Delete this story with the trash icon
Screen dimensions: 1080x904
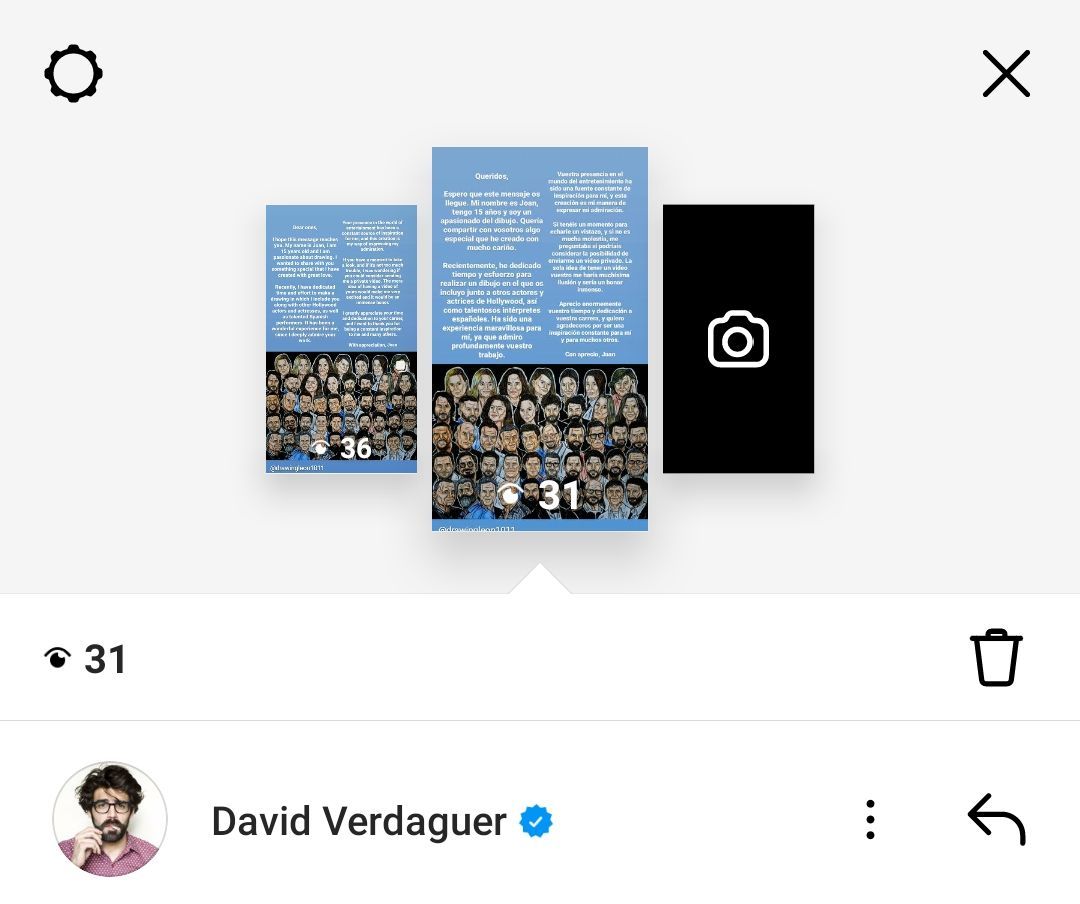[x=996, y=658]
